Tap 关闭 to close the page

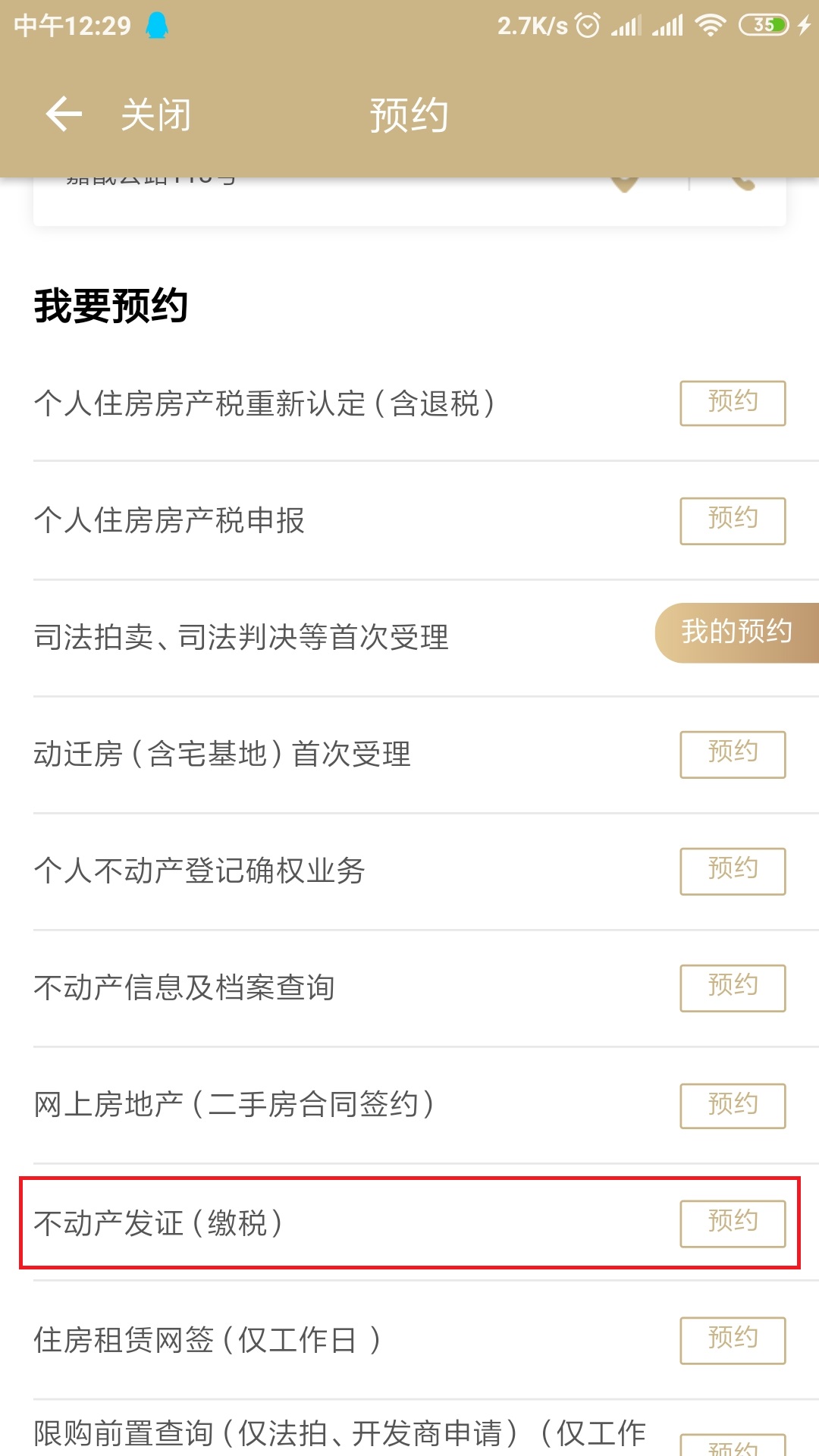[x=154, y=115]
